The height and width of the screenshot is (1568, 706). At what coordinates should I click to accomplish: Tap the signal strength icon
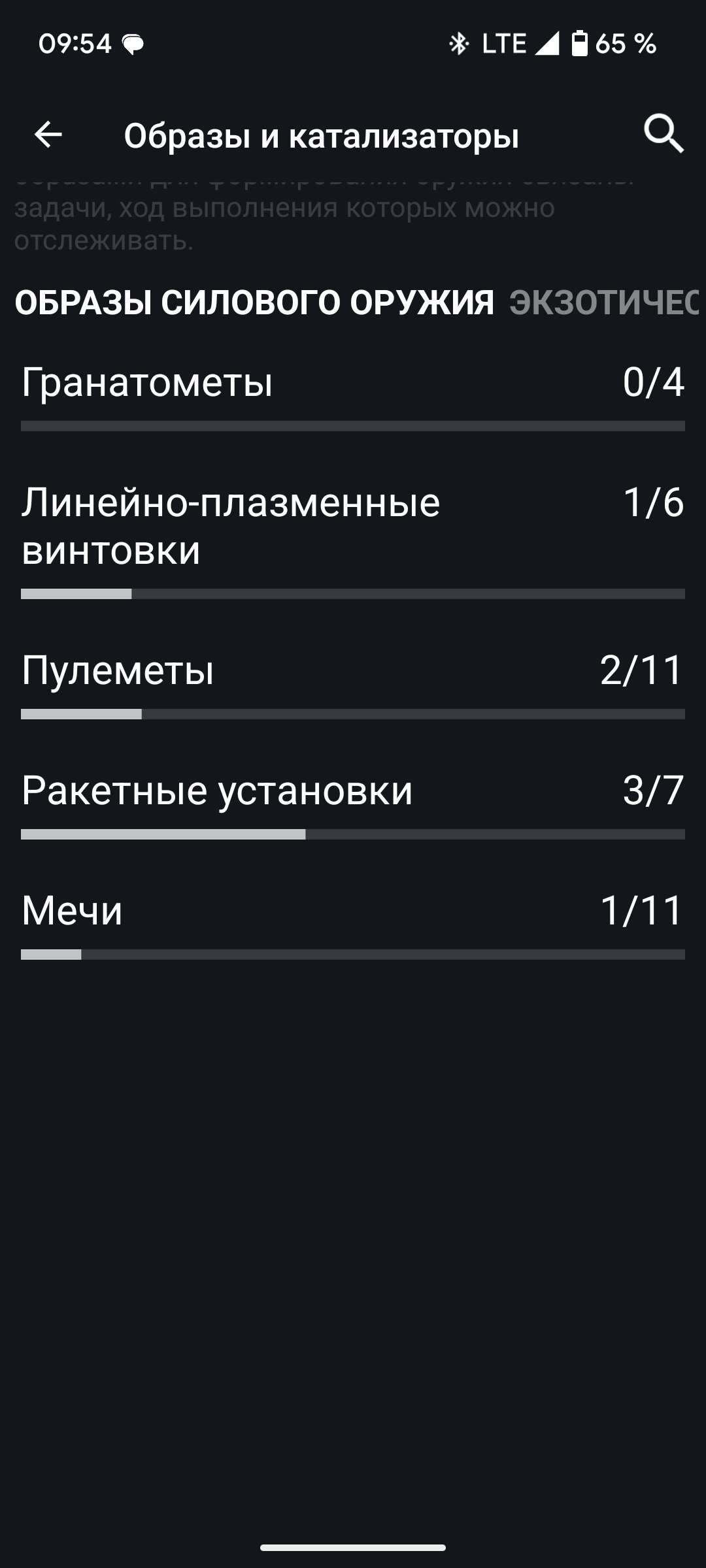(546, 44)
